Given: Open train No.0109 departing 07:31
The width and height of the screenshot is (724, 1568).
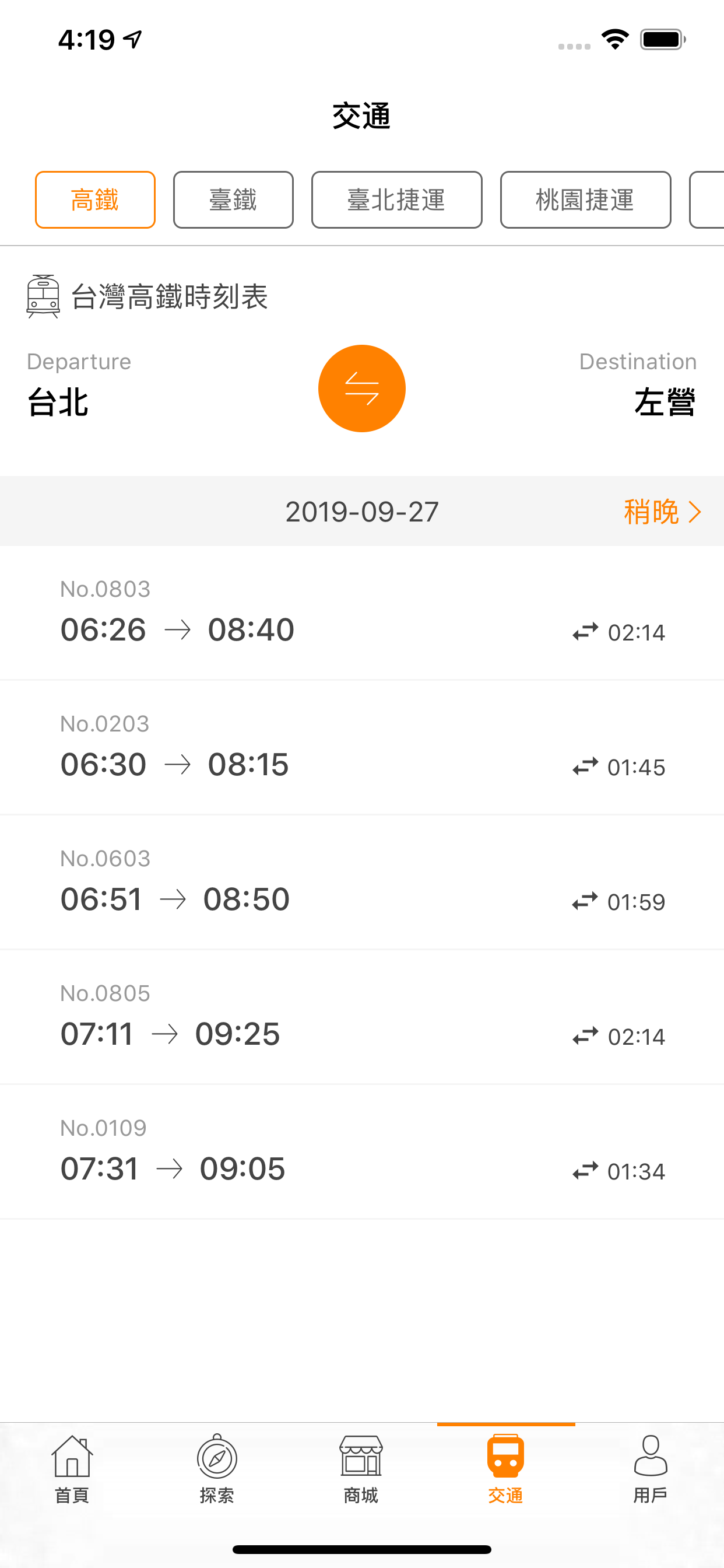Looking at the screenshot, I should [362, 1151].
